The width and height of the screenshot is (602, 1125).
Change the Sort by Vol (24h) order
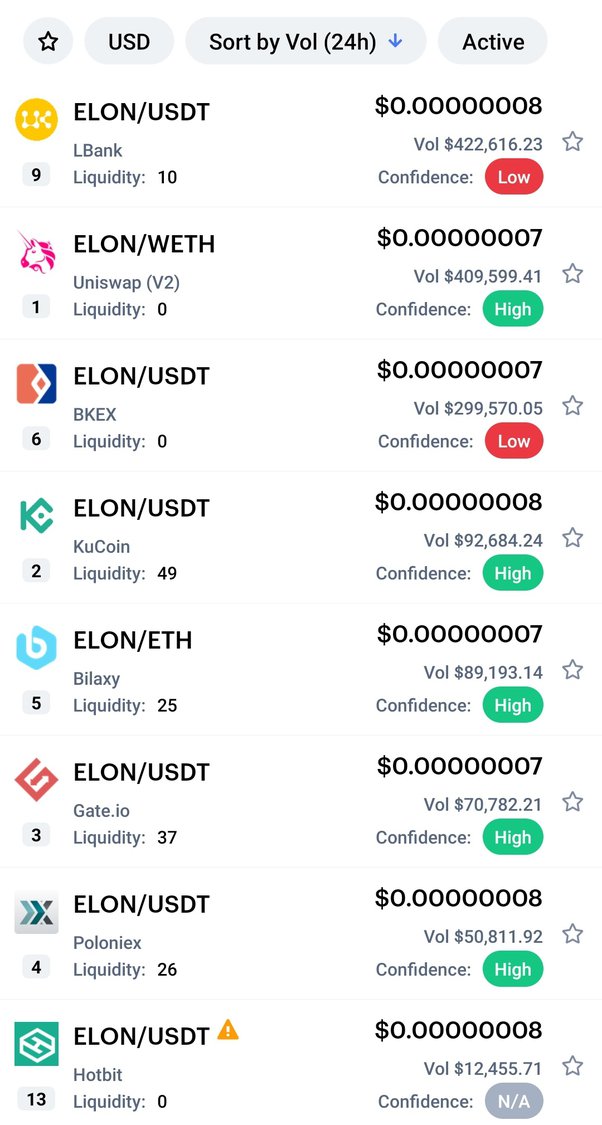click(x=305, y=42)
